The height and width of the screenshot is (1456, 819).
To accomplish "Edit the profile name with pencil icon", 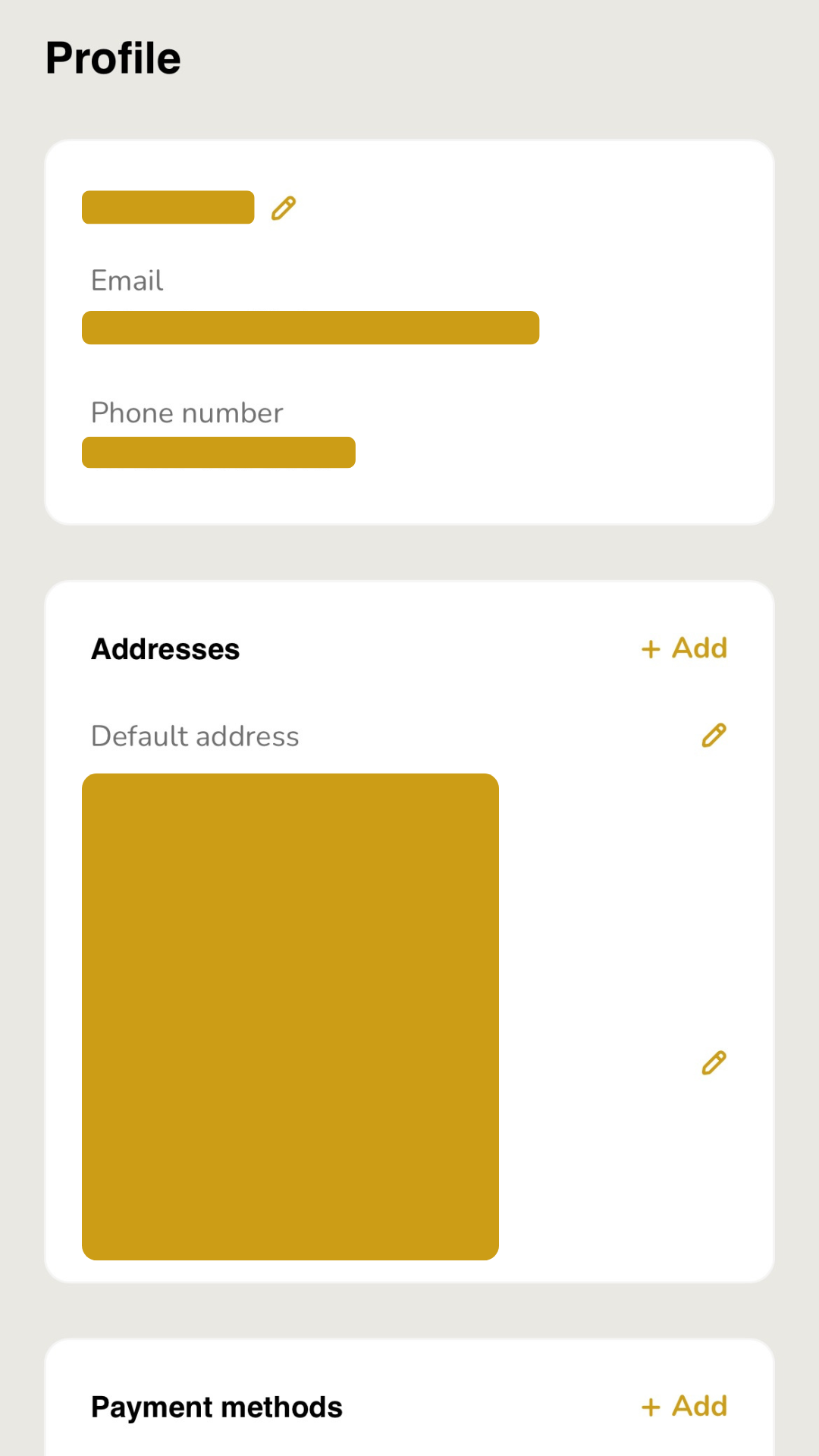I will 284,208.
